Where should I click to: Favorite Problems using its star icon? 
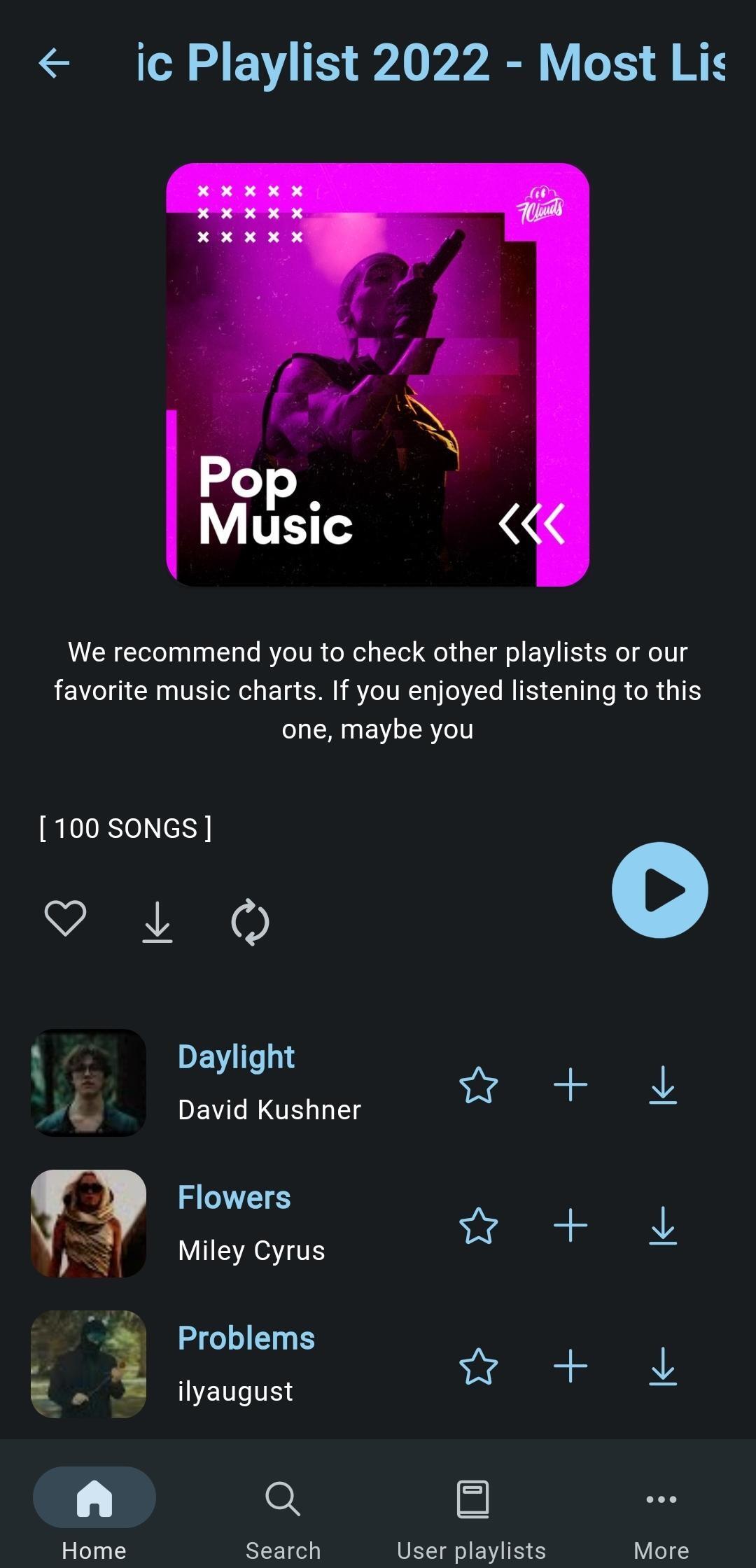[x=479, y=1366]
